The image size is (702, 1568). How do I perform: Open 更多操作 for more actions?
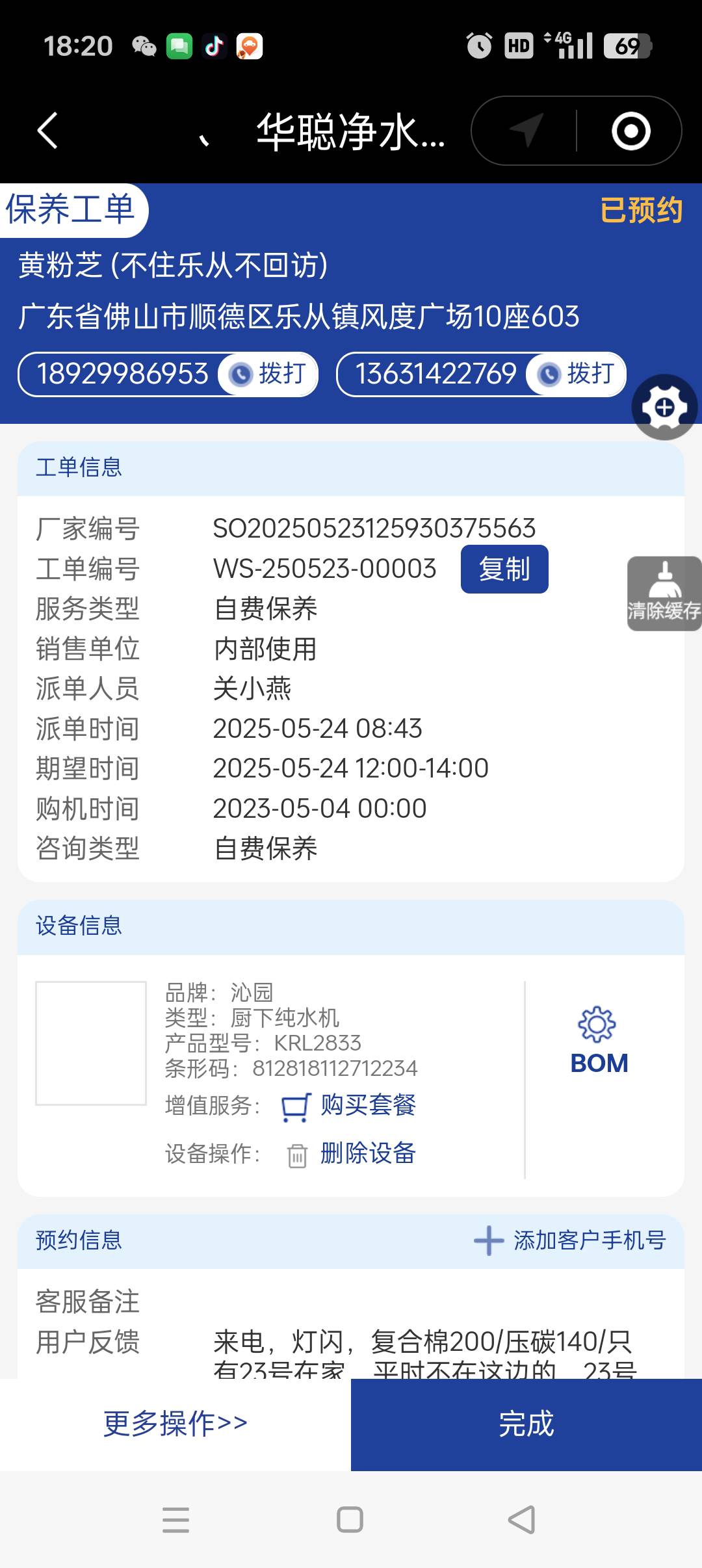175,1424
